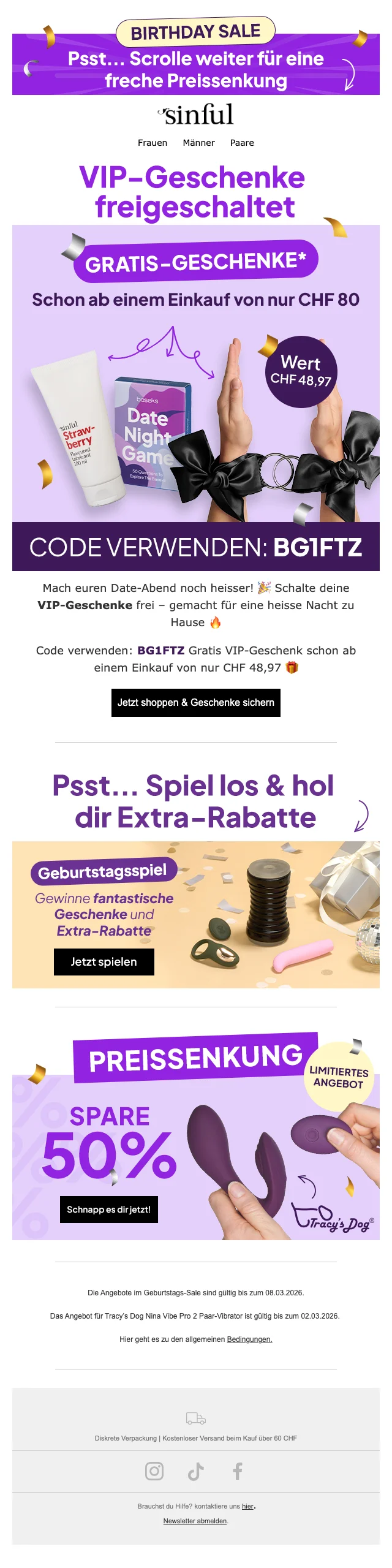Tap Newsletter abmelden to unsubscribe

tap(195, 1521)
